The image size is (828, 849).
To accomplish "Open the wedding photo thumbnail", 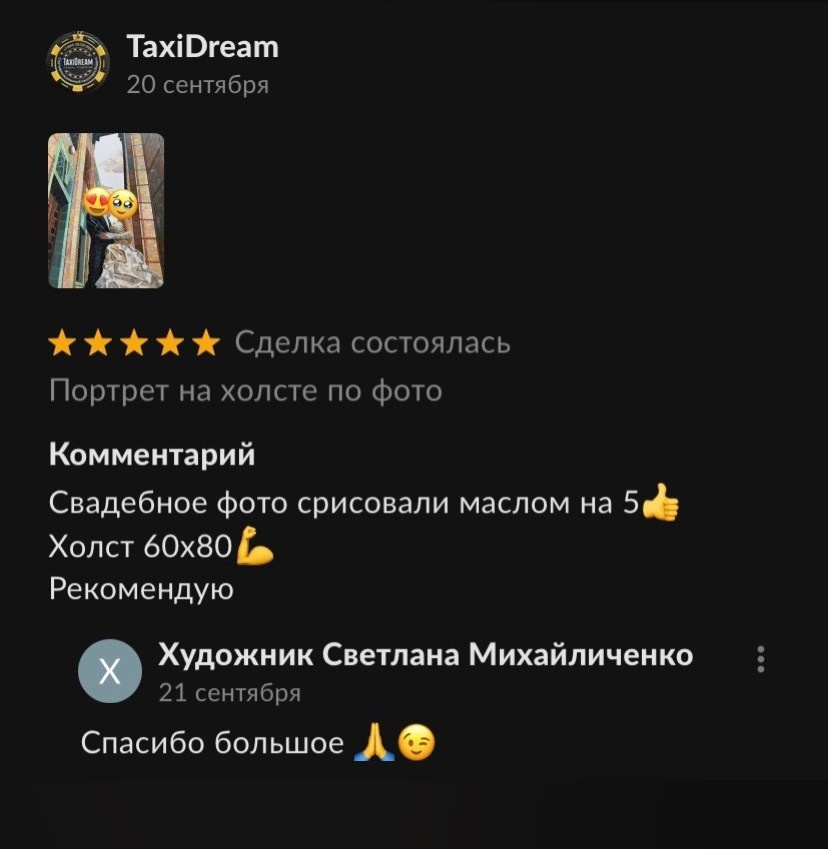I will coord(106,212).
